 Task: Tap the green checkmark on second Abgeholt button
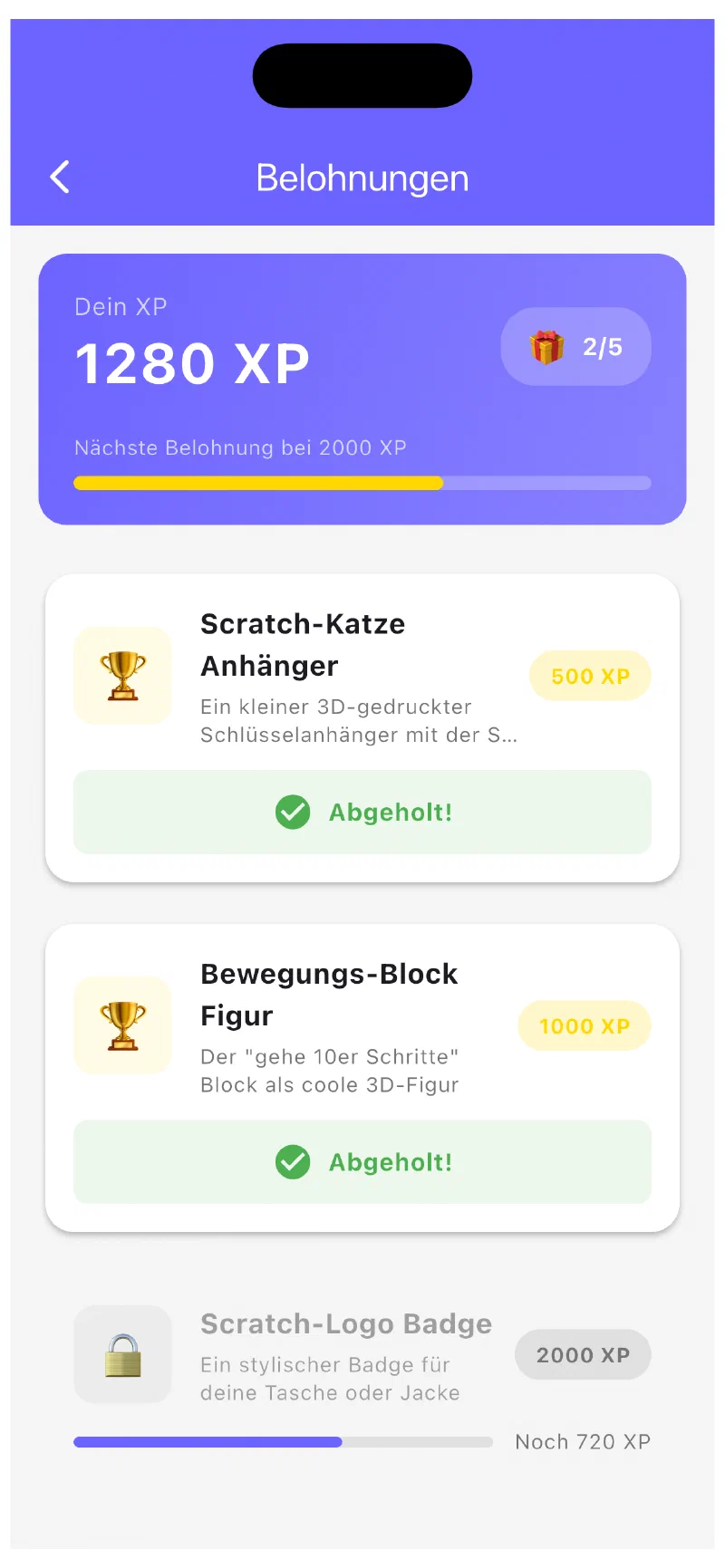tap(292, 1162)
